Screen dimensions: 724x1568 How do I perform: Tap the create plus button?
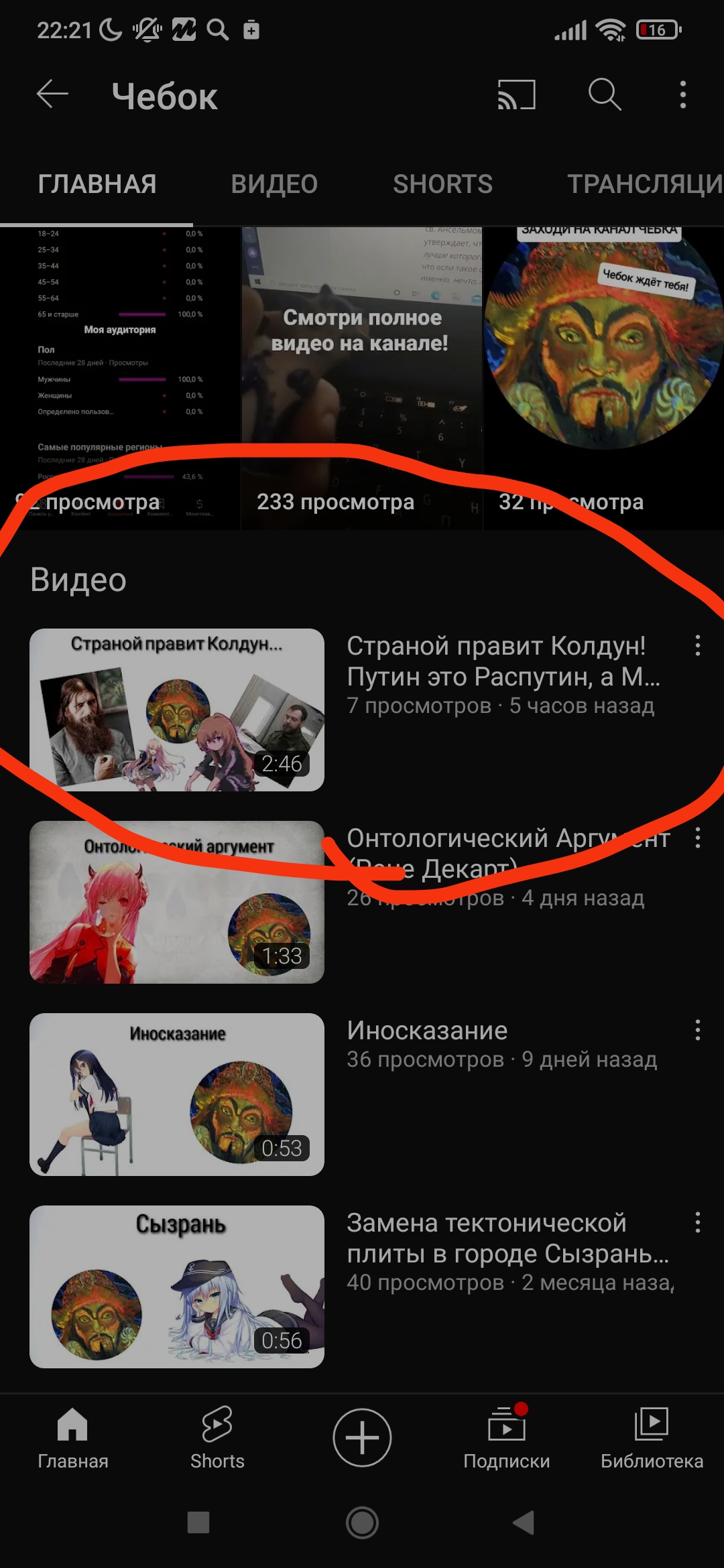tap(362, 1437)
